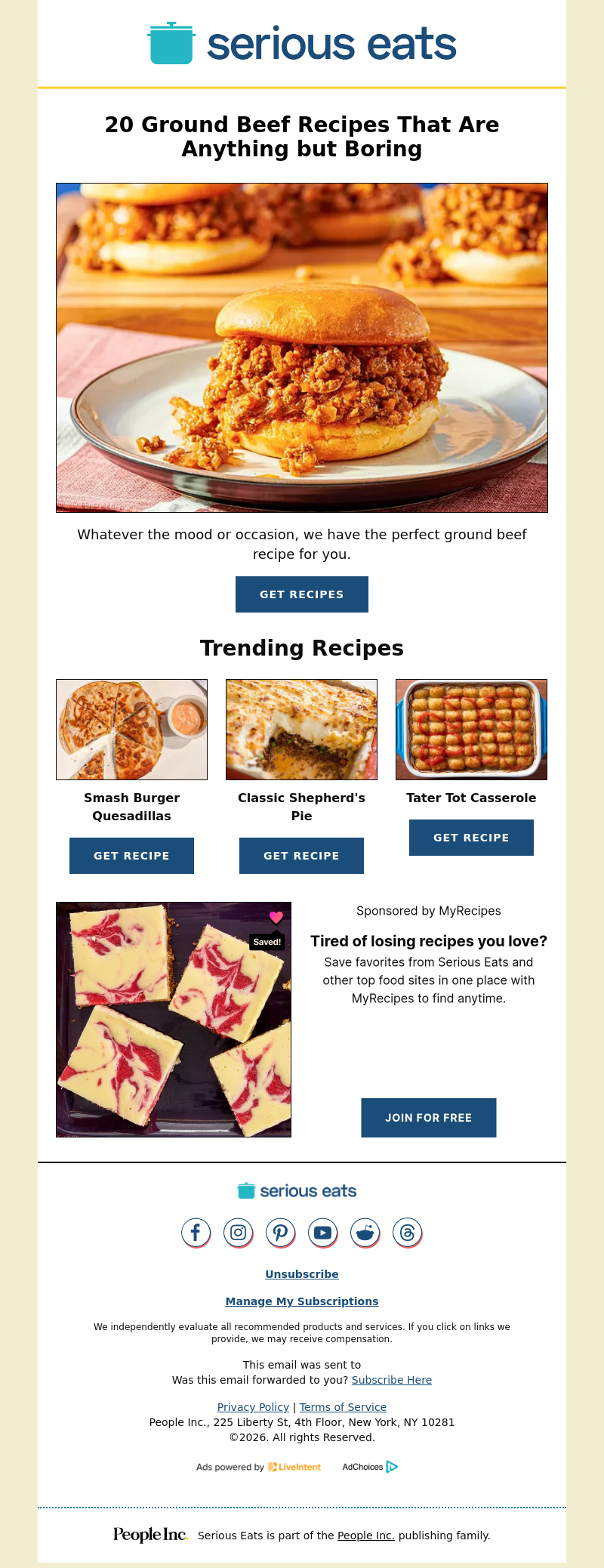Get recipe for Tater Tot Casserole
This screenshot has height=1568, width=604.
click(471, 838)
